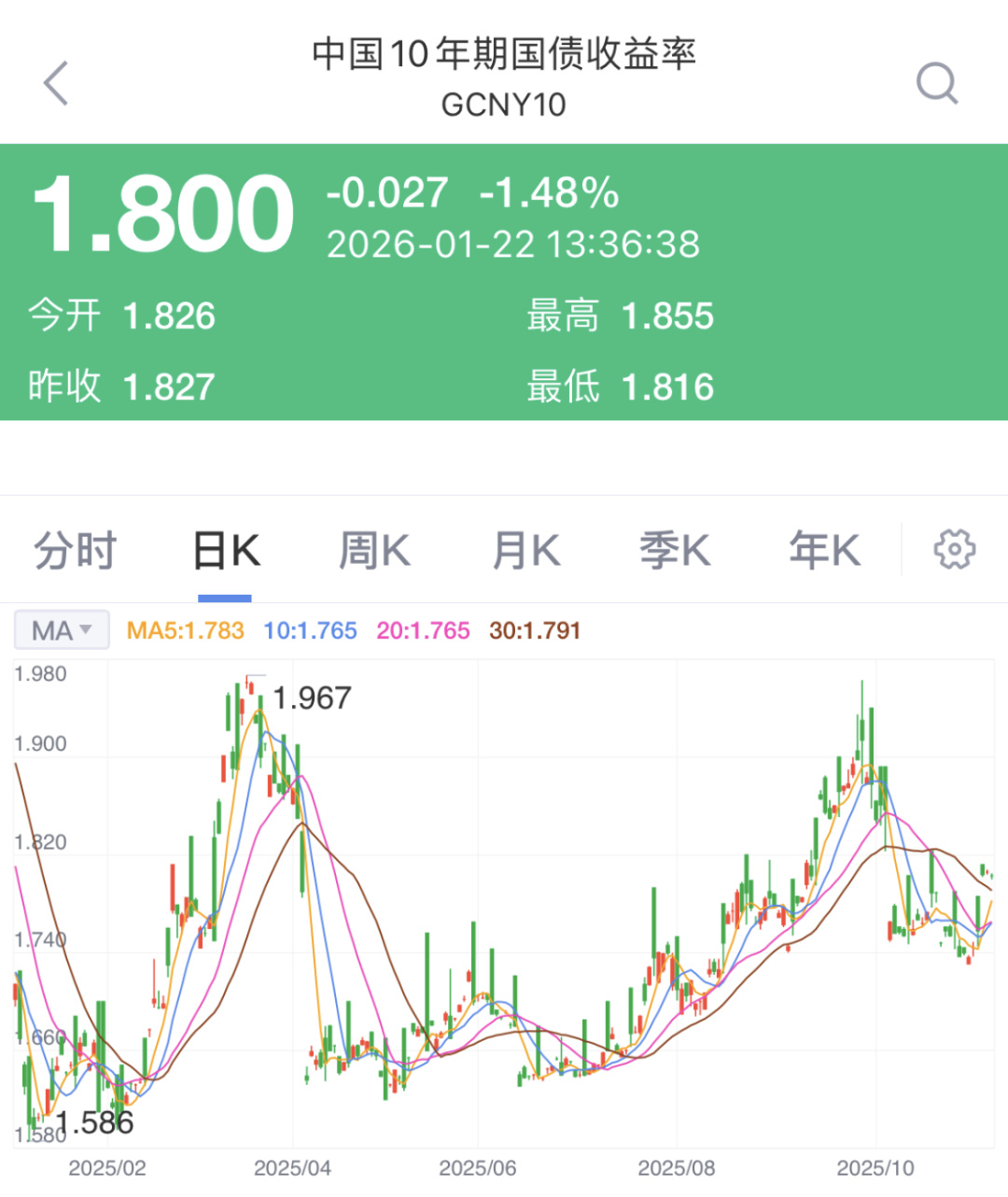Select the MA 30:1.791 indicator label
The height and width of the screenshot is (1197, 1008).
(534, 629)
